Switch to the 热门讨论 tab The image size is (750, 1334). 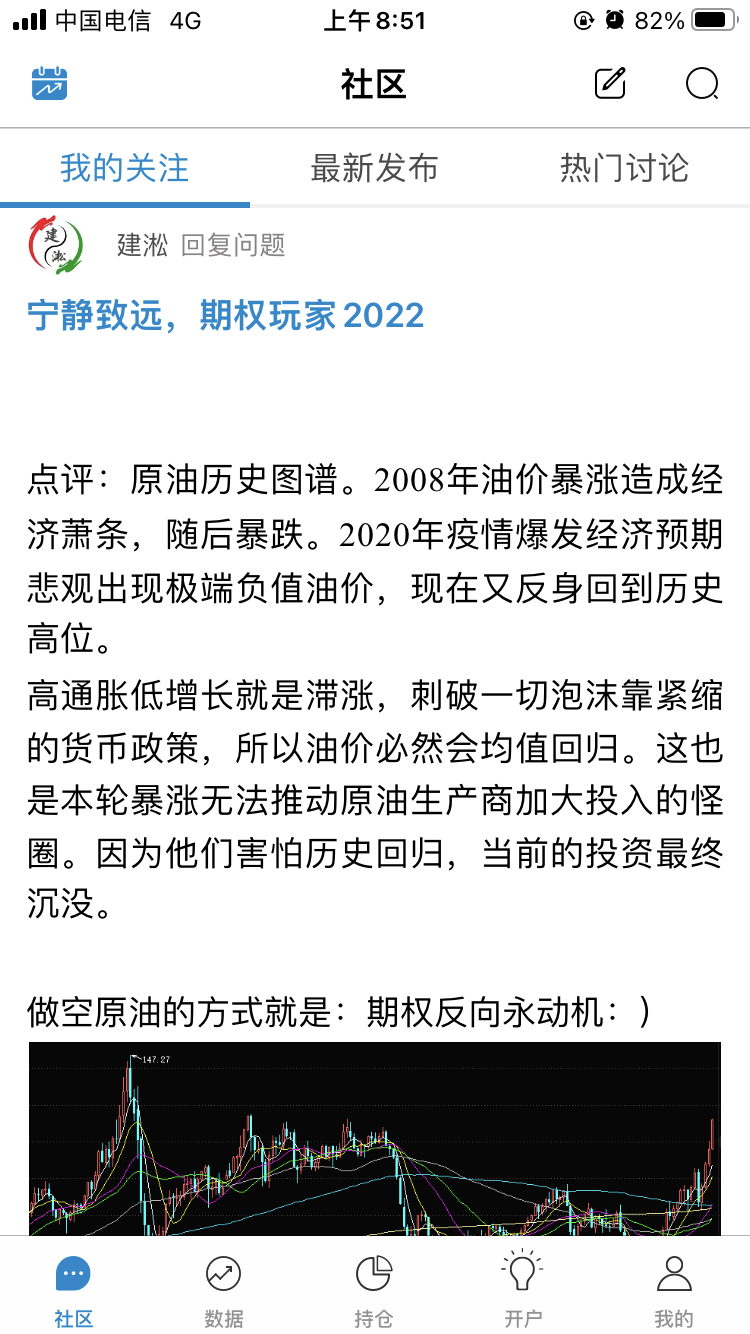pyautogui.click(x=624, y=168)
